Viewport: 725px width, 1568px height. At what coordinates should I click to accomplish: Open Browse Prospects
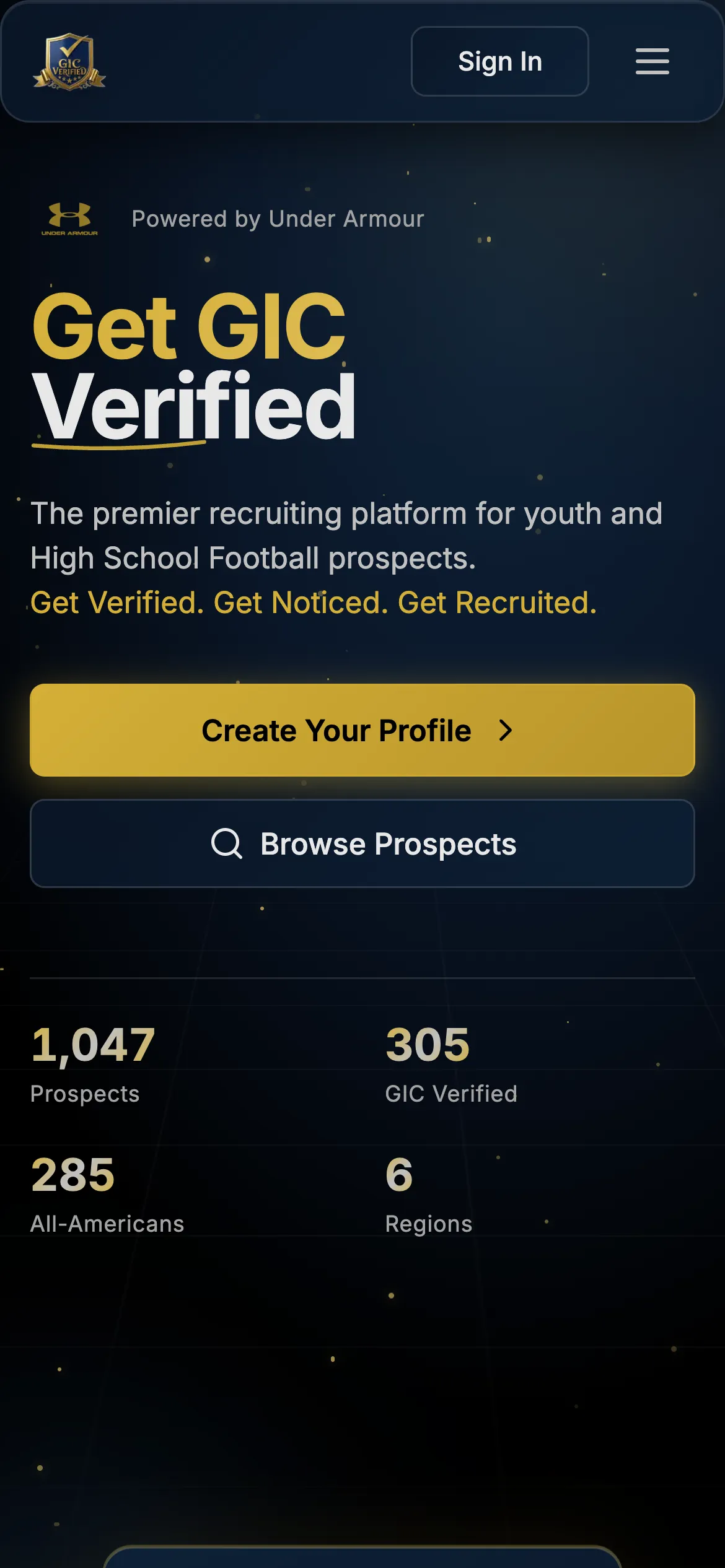(362, 843)
